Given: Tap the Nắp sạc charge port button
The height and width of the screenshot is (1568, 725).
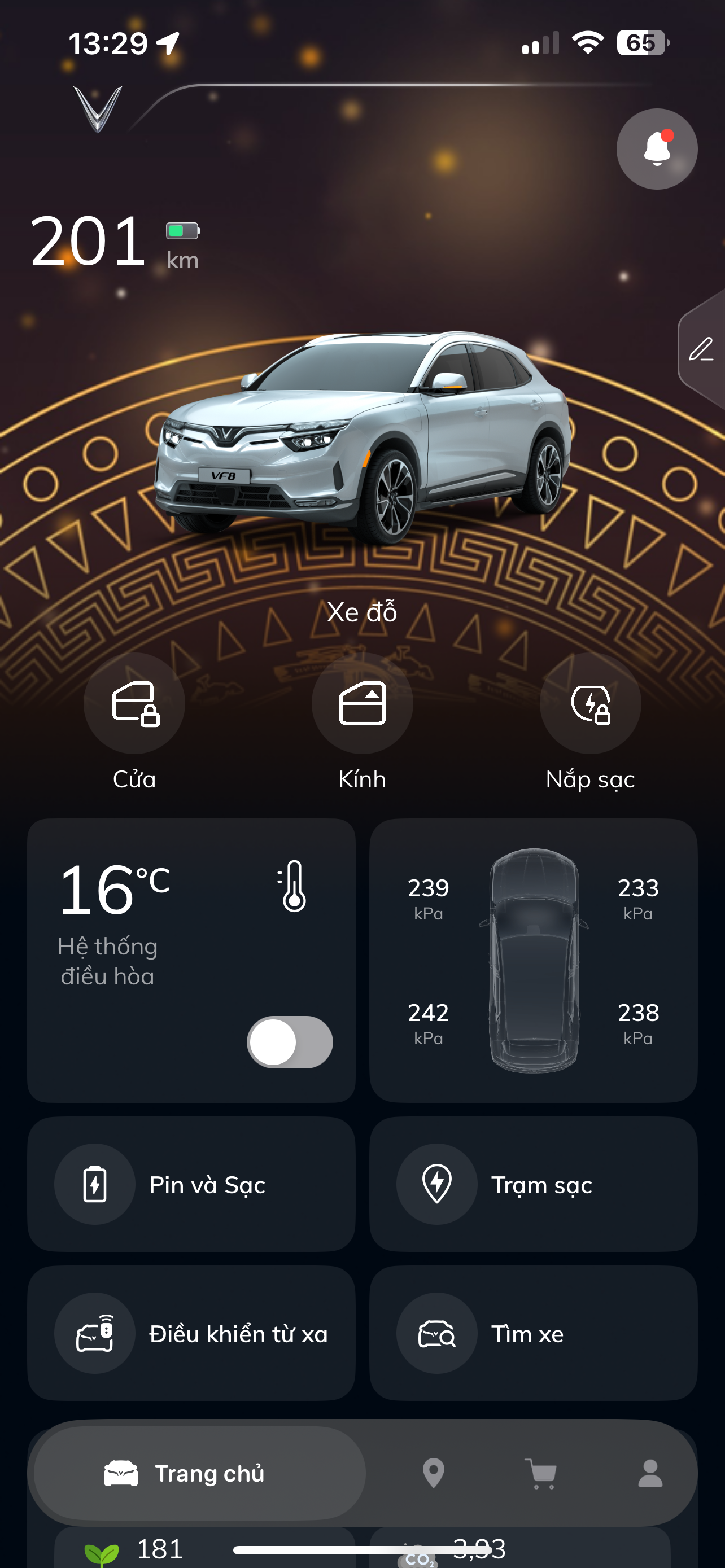Looking at the screenshot, I should [590, 704].
